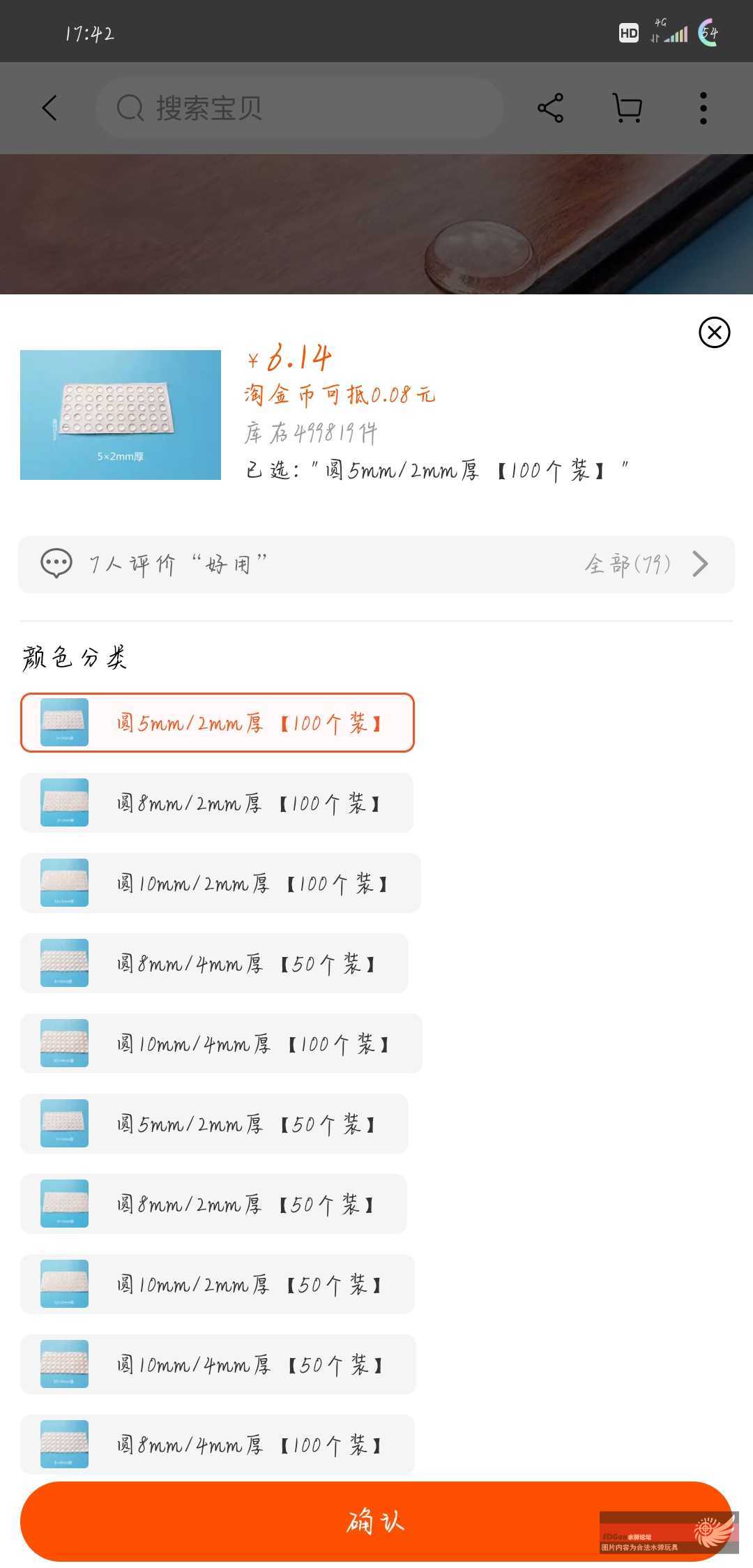This screenshot has height=1568, width=753.
Task: Close the option selection panel
Action: 714,333
